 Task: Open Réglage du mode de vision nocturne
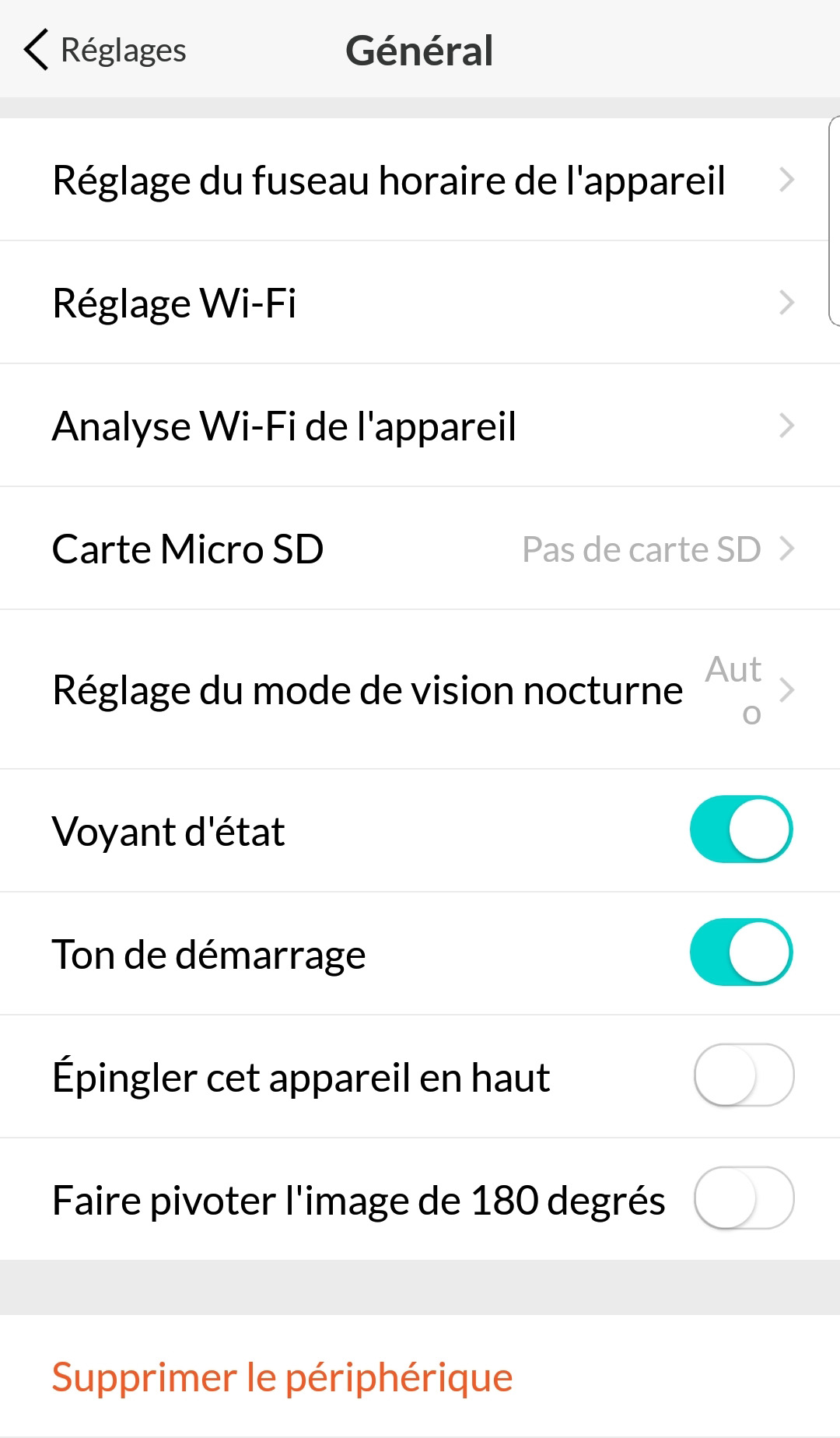pyautogui.click(x=420, y=690)
